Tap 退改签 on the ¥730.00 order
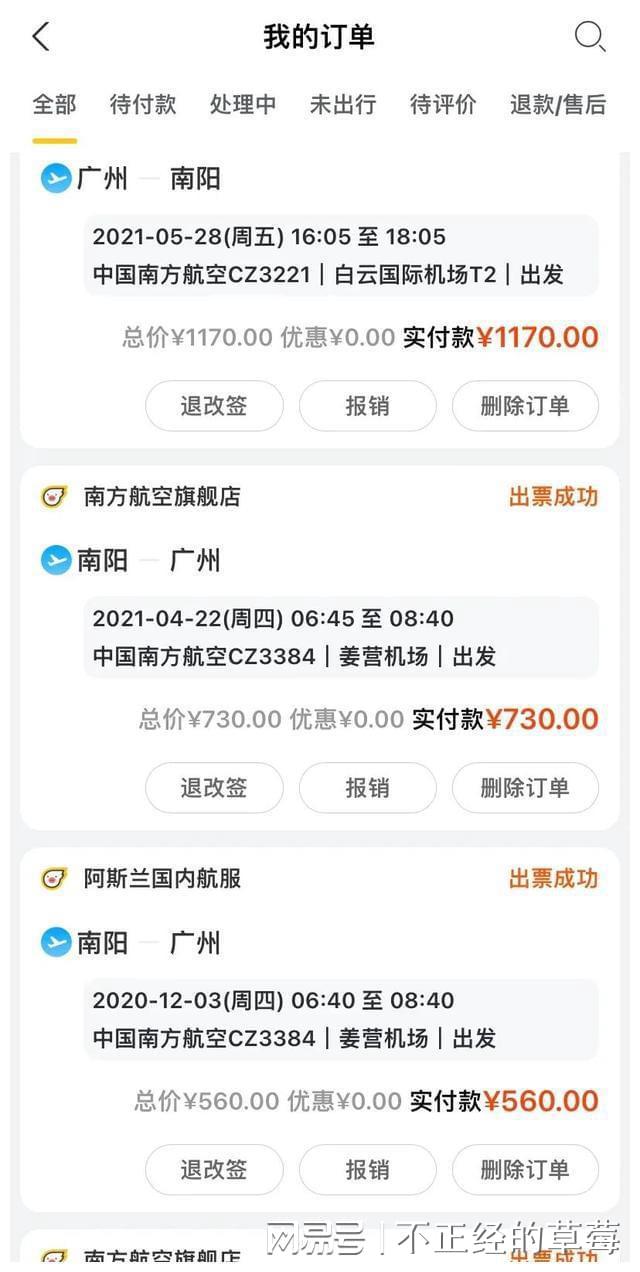 point(214,788)
